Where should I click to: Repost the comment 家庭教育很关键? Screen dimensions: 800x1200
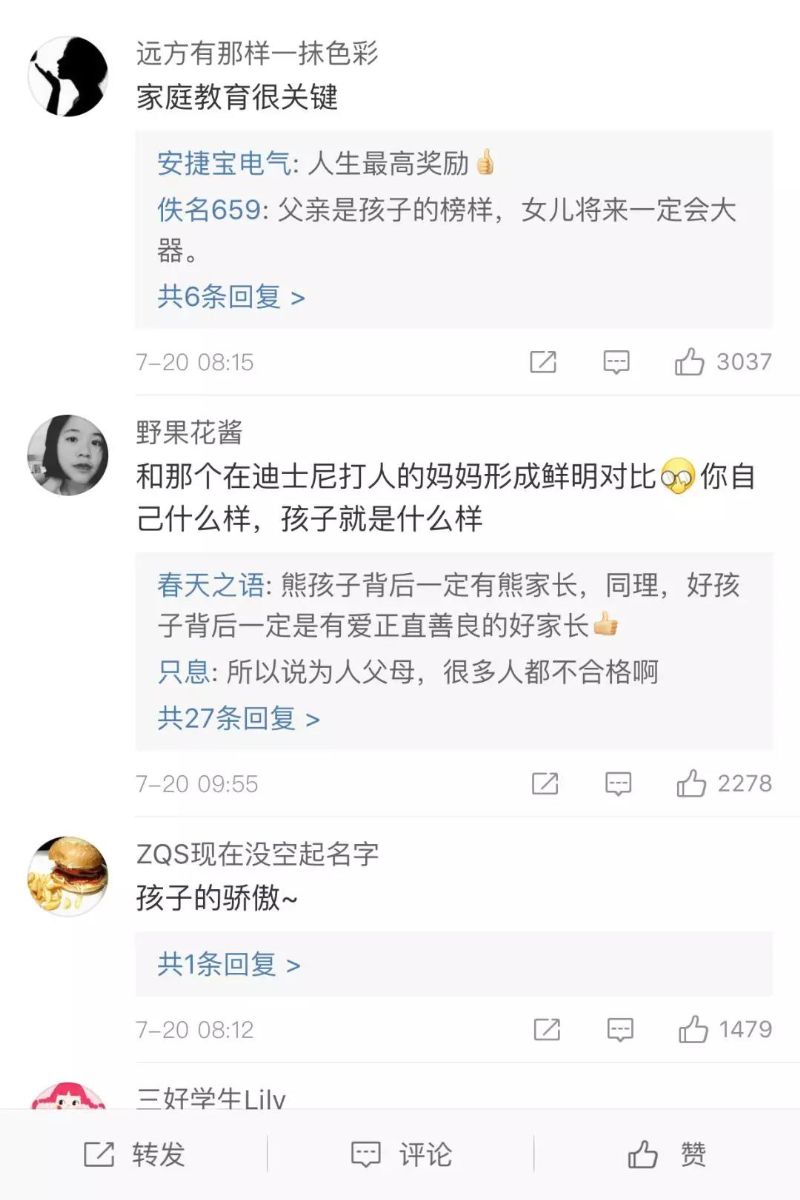click(543, 362)
